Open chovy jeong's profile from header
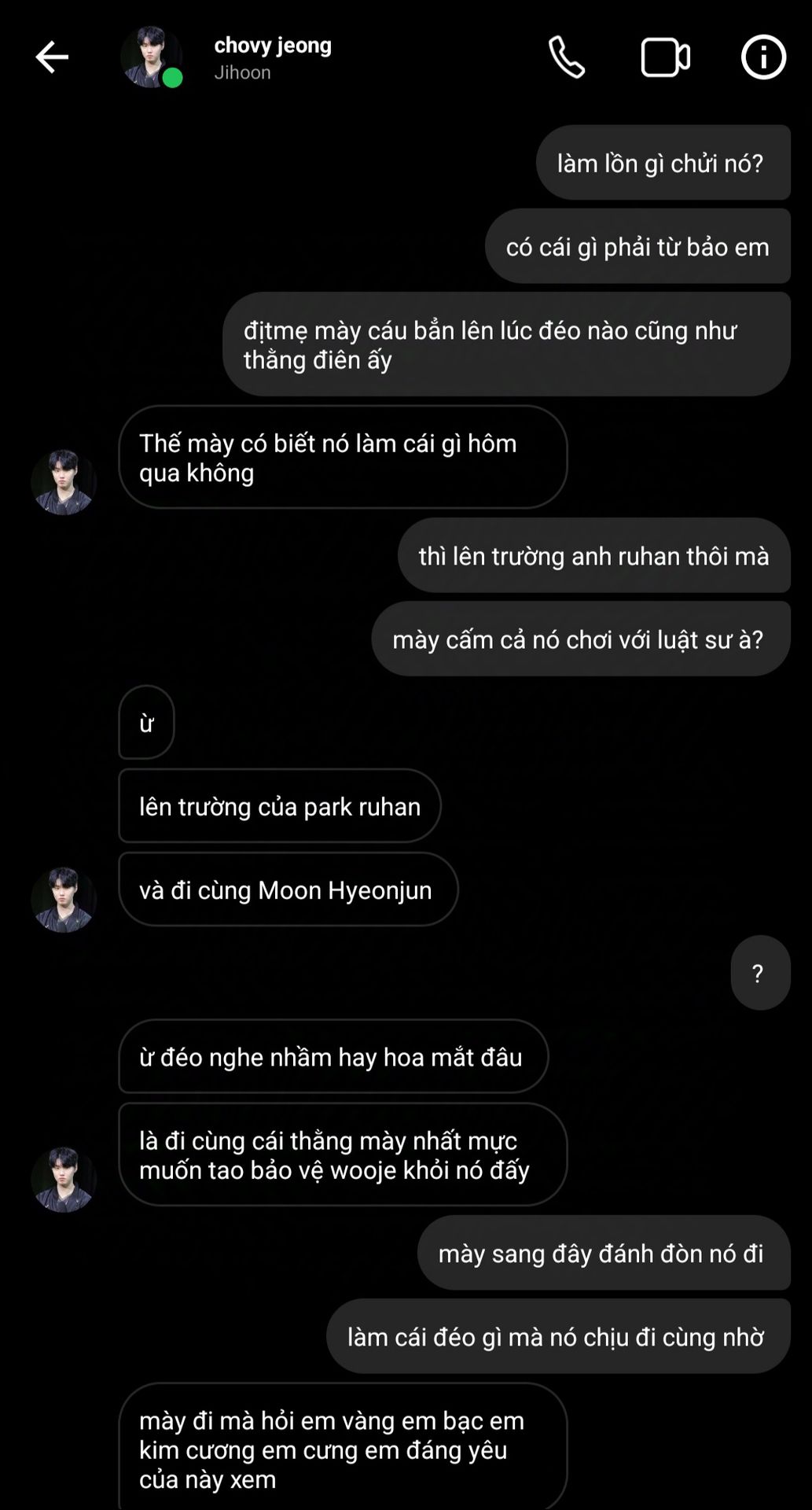Screen dimensions: 812x1510 272,57
